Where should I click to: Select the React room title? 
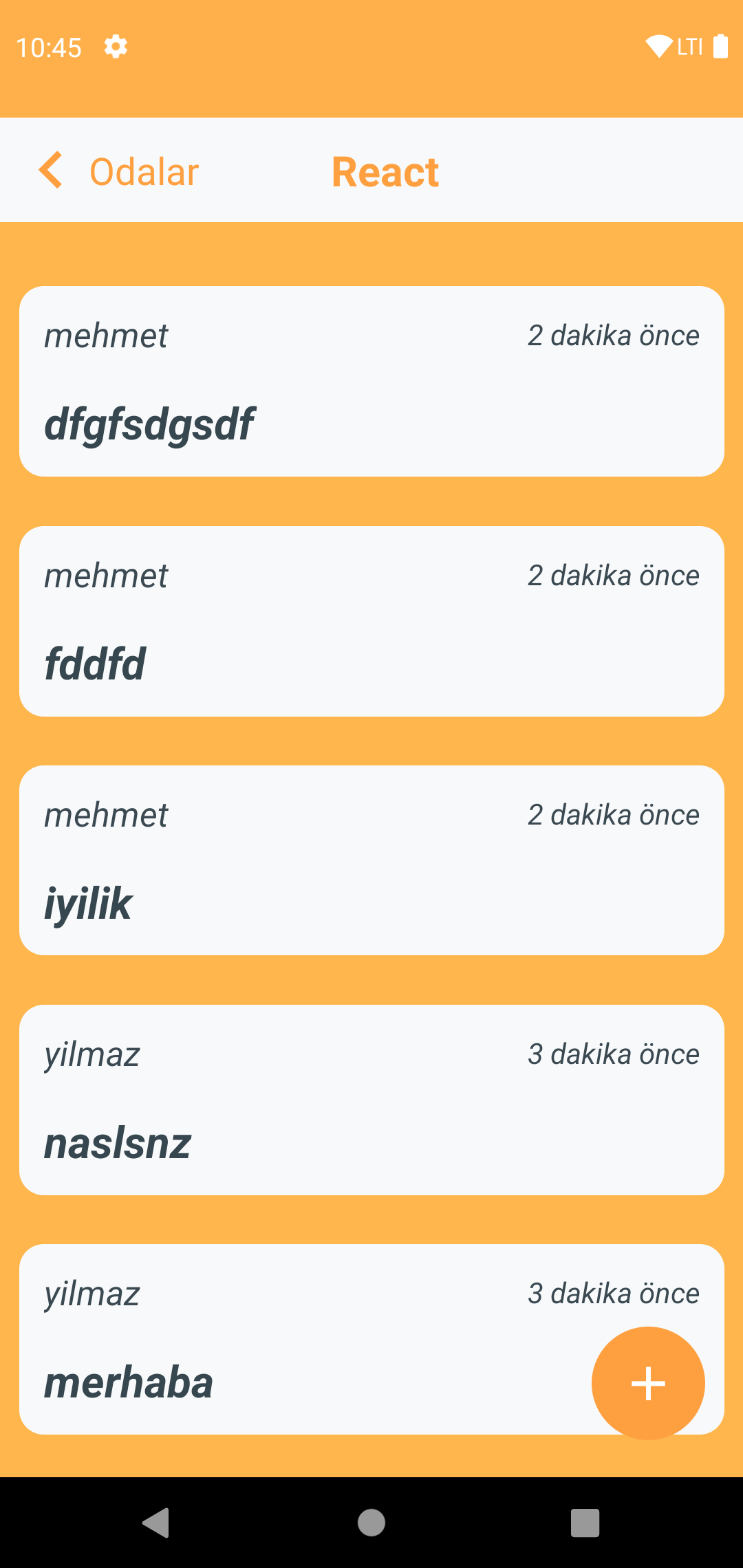tap(385, 171)
